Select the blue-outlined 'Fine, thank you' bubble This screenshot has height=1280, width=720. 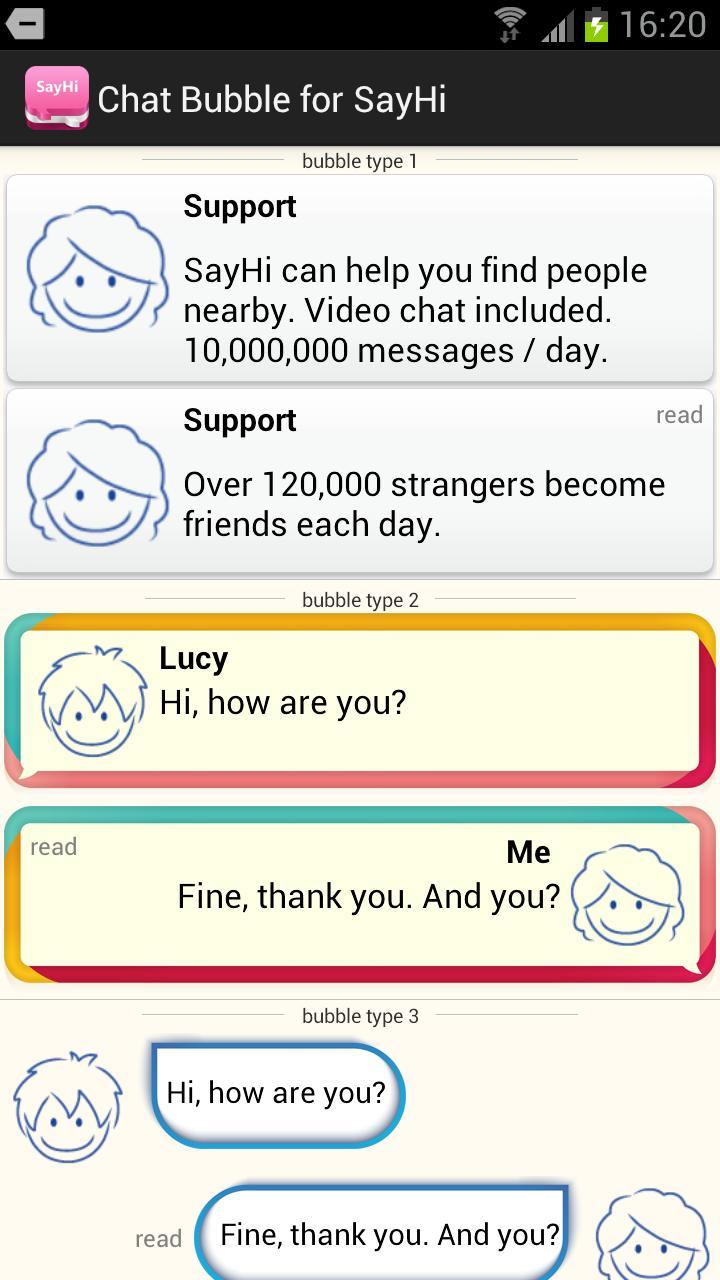point(385,1234)
